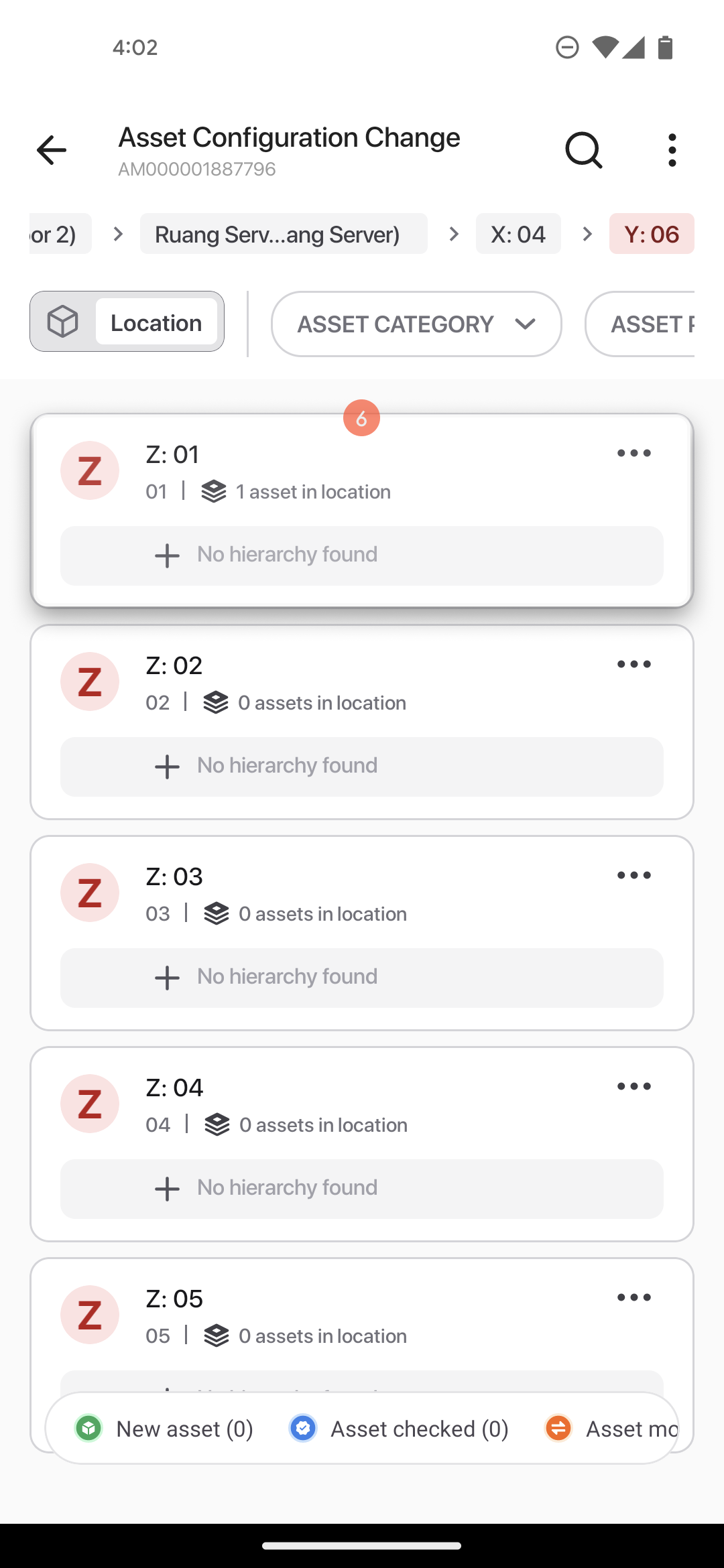The width and height of the screenshot is (724, 1568).
Task: Open more options for Z: 01
Action: [x=634, y=454]
